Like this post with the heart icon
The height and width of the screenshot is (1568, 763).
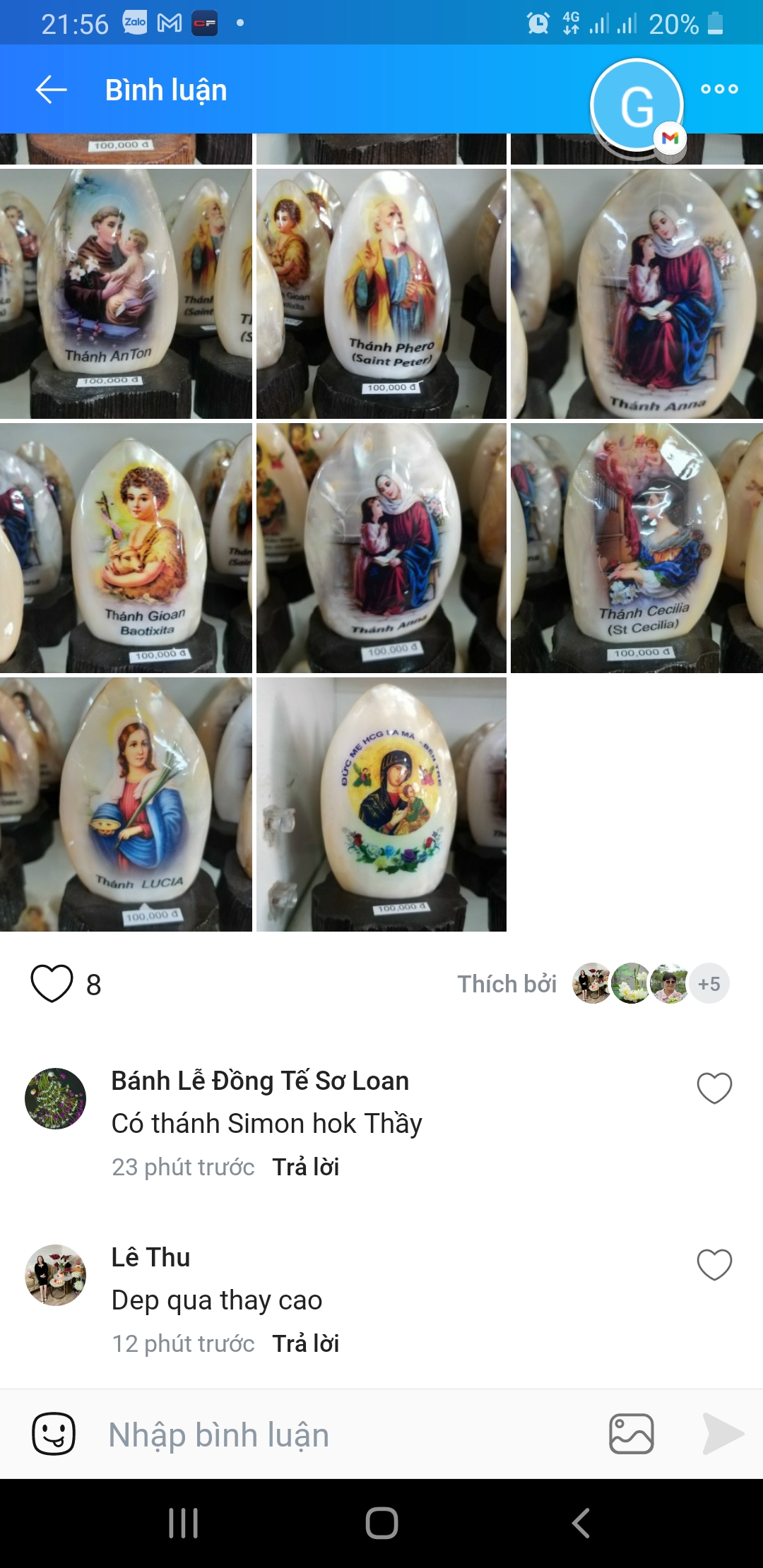tap(52, 983)
